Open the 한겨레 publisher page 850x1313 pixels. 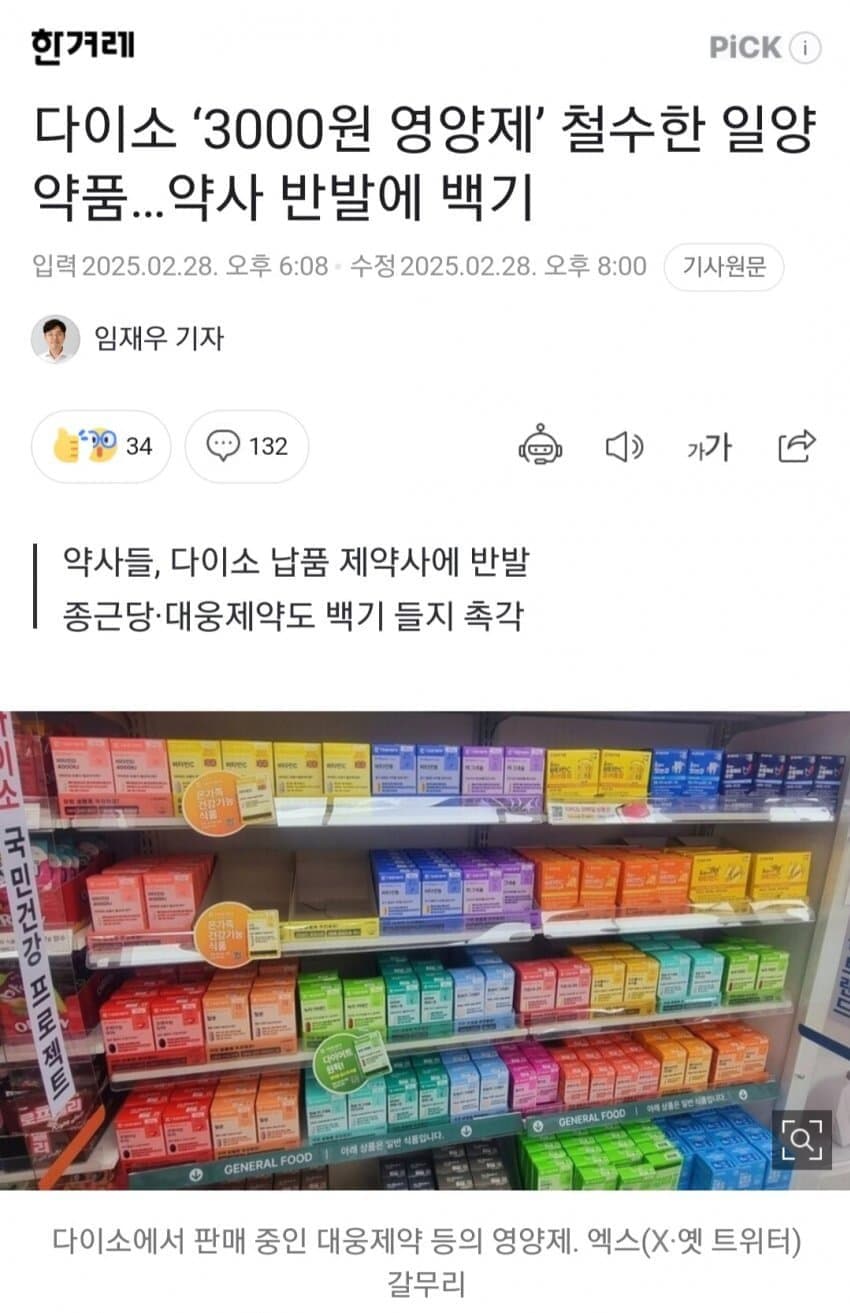83,45
